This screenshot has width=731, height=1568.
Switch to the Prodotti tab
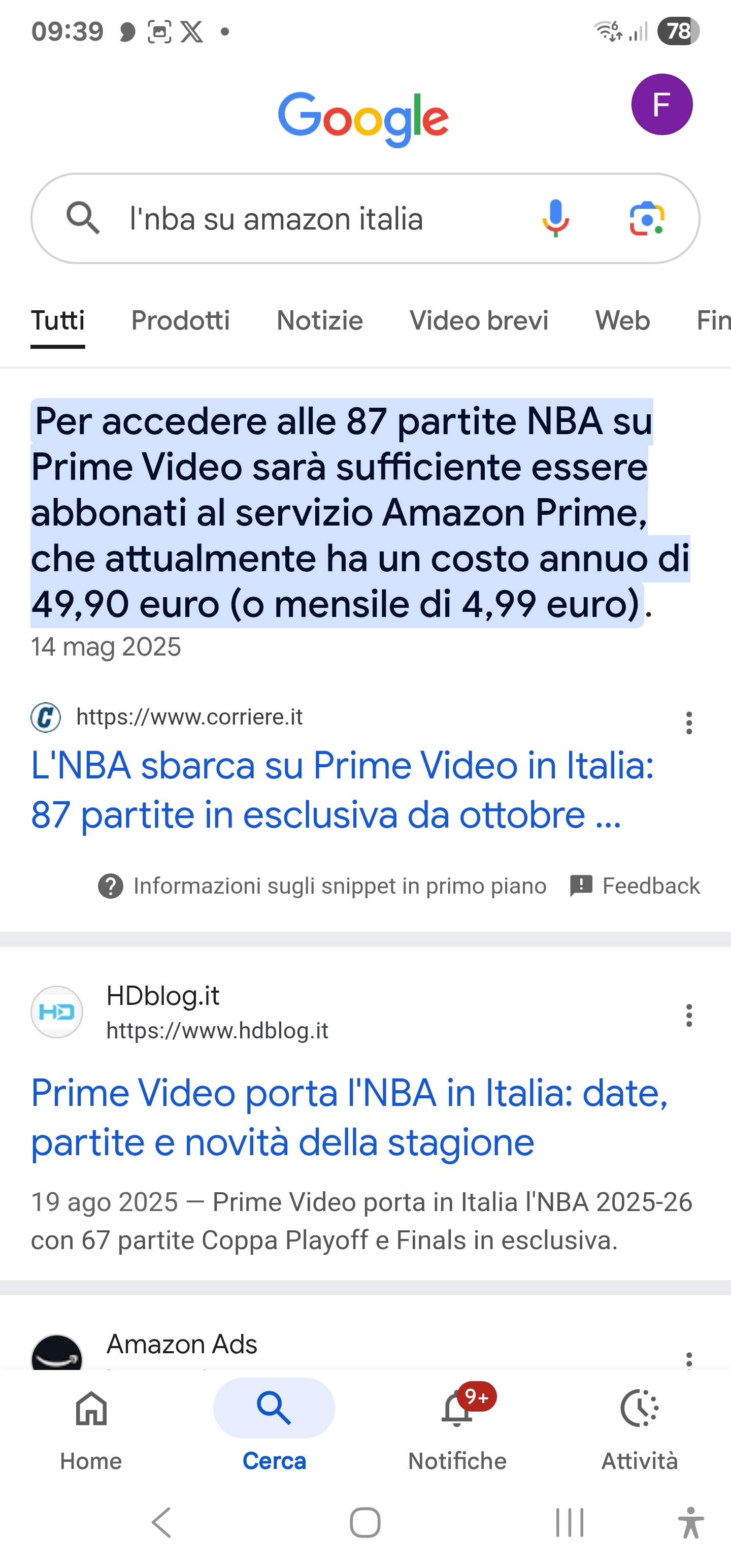pos(181,321)
